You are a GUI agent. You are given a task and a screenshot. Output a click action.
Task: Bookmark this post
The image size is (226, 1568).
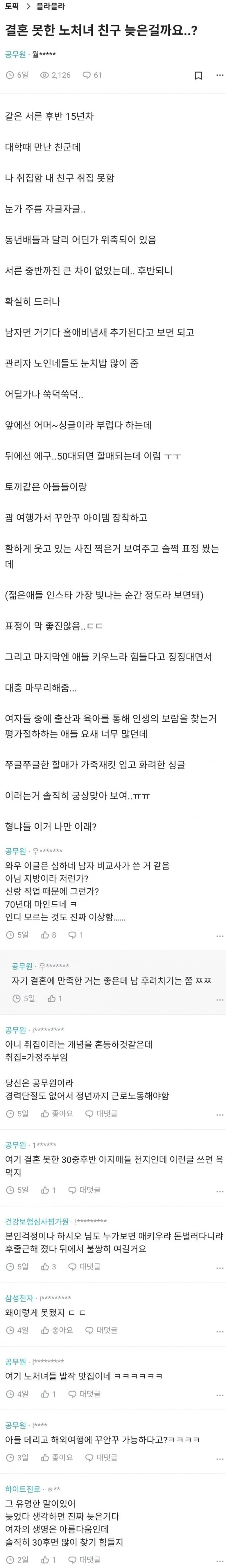198,76
